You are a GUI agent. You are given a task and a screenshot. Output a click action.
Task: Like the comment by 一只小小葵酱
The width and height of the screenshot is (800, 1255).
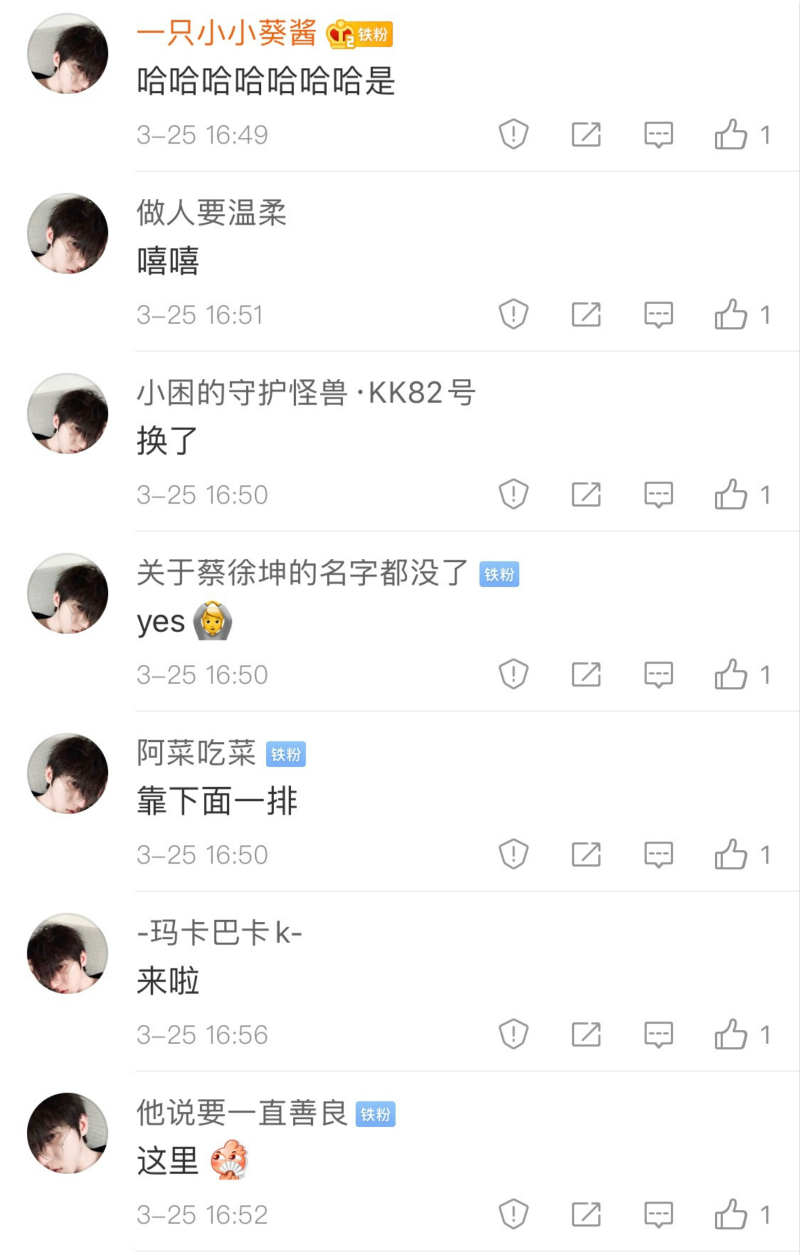[731, 134]
